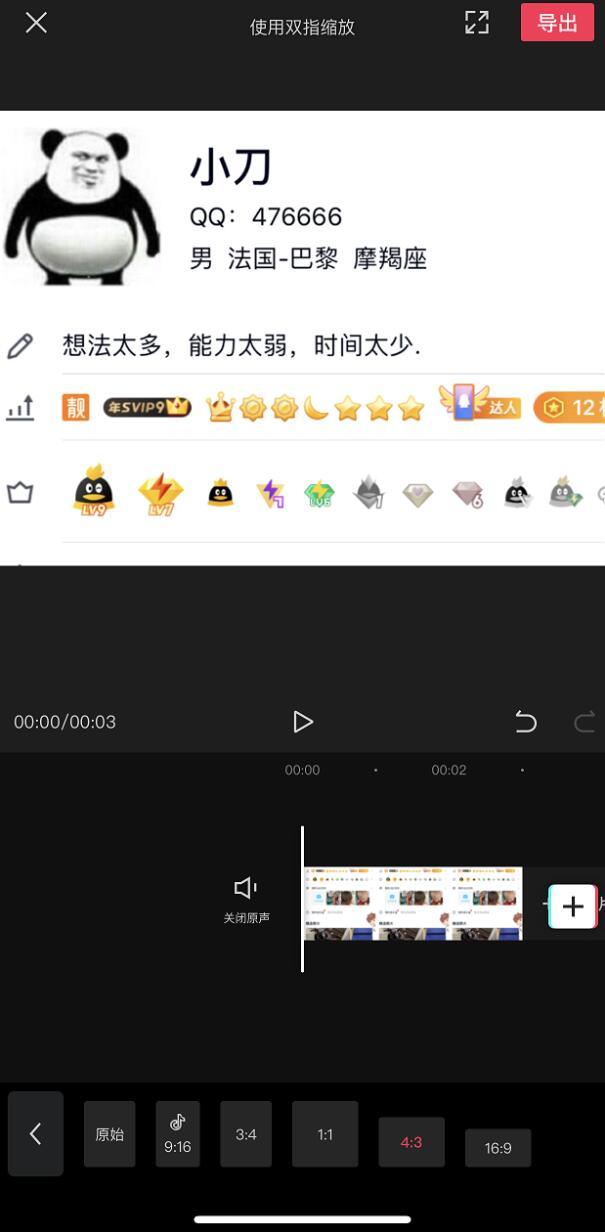Mute original sound with 关闭原声
Viewport: 605px width, 1232px height.
click(246, 899)
